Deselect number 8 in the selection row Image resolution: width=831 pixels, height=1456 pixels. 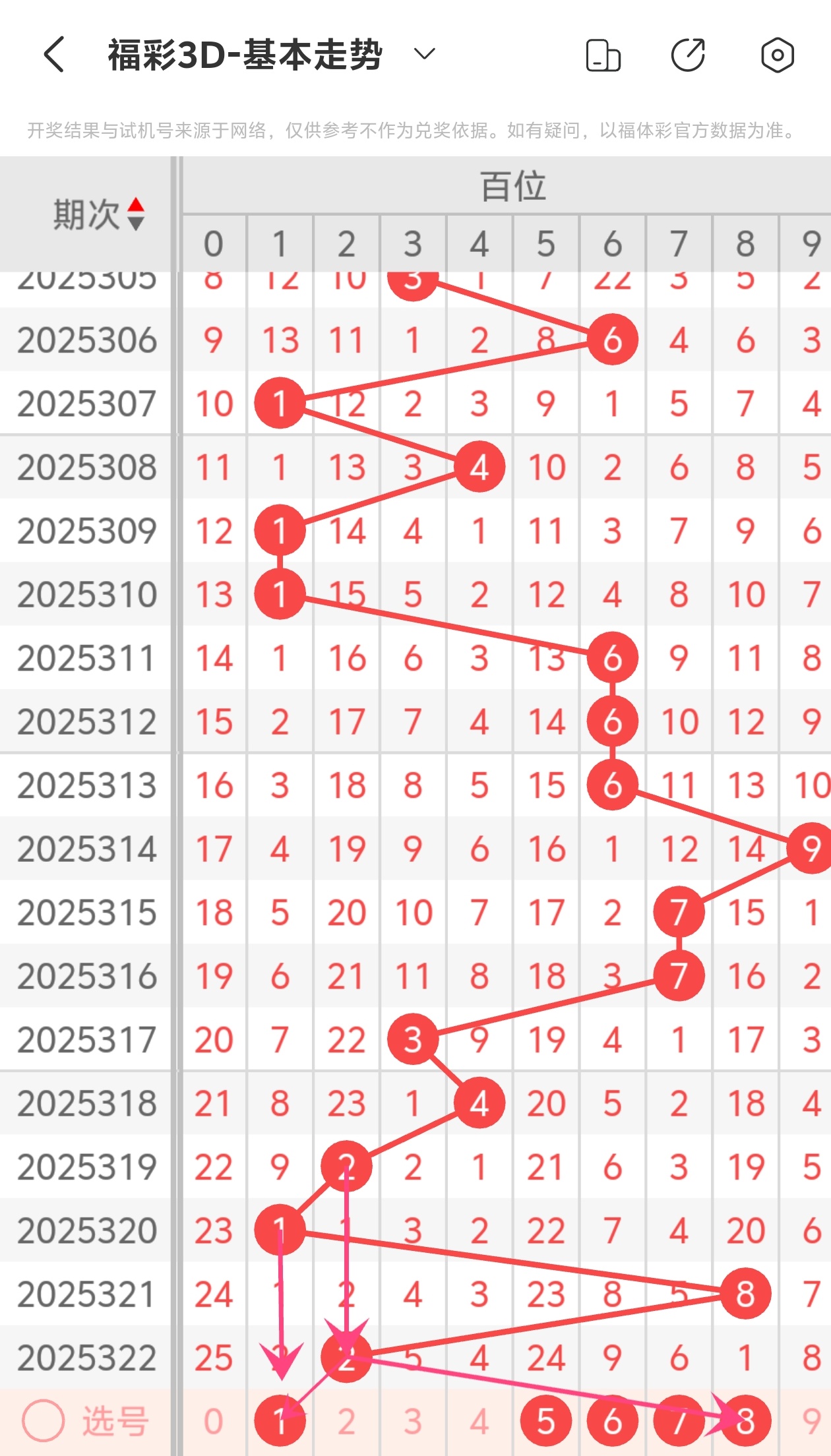coord(745,1421)
